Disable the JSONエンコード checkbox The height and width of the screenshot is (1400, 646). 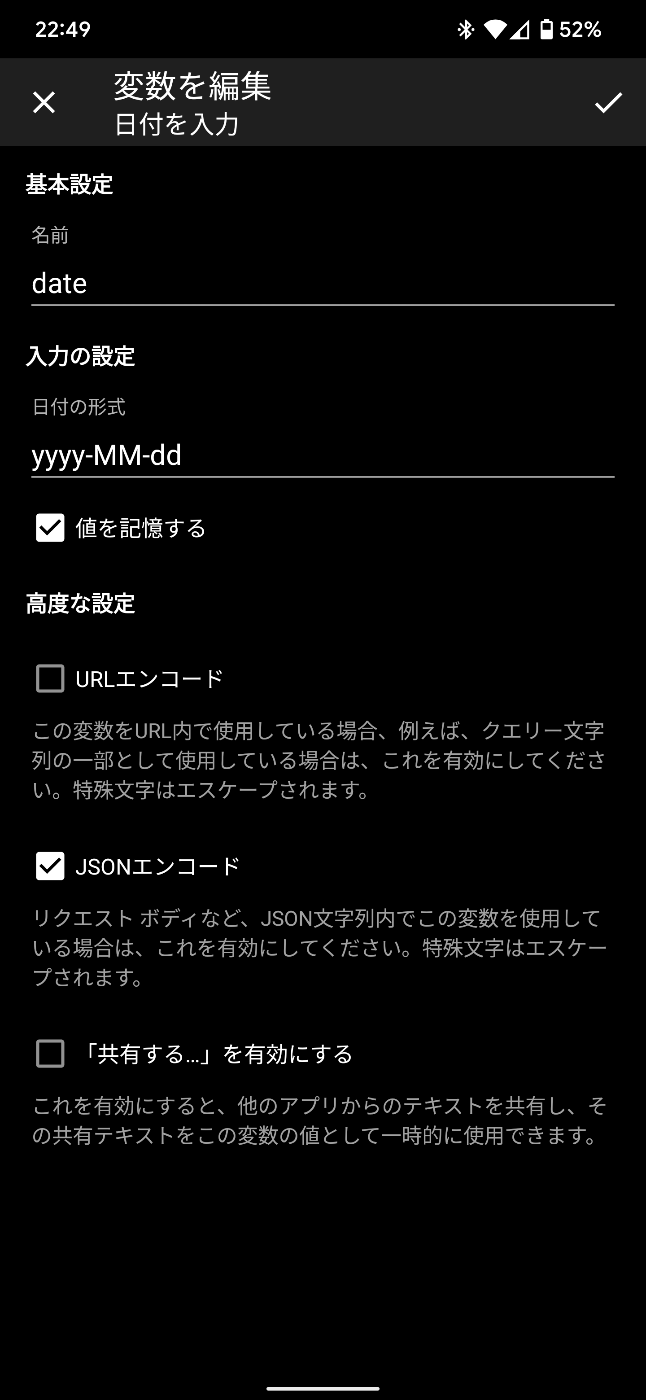(x=50, y=866)
